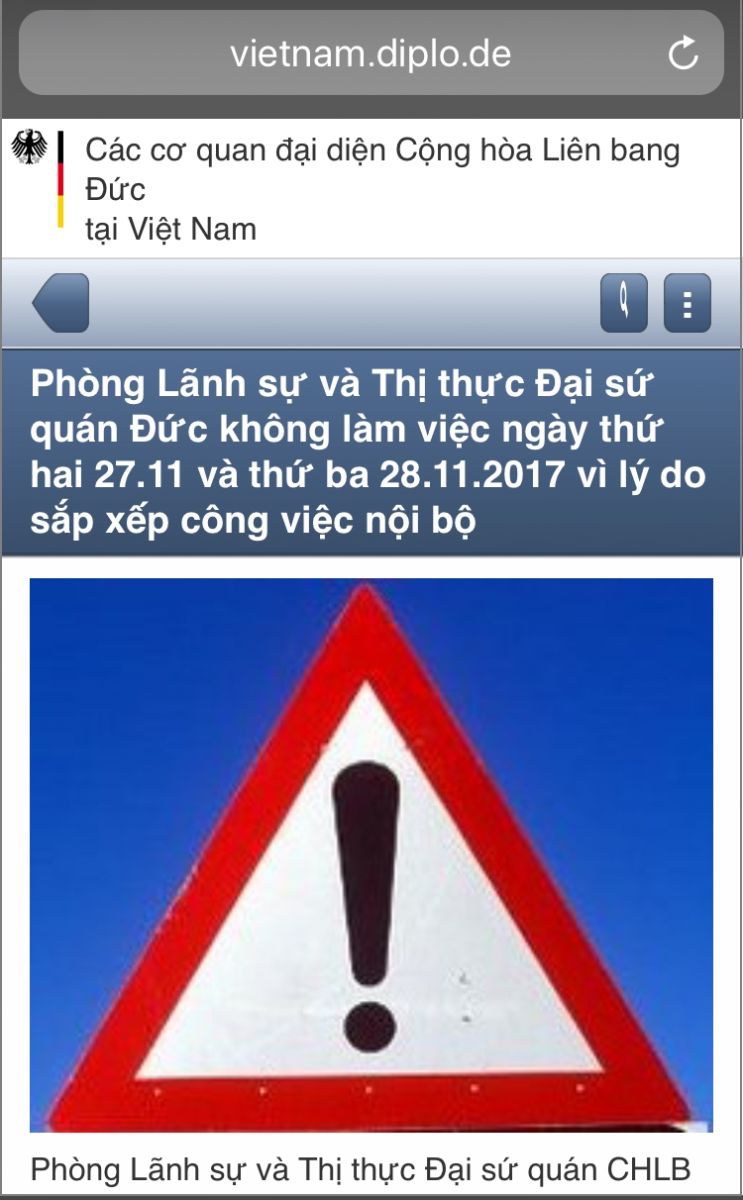743x1200 pixels.
Task: Open the site search magnifier
Action: (624, 303)
